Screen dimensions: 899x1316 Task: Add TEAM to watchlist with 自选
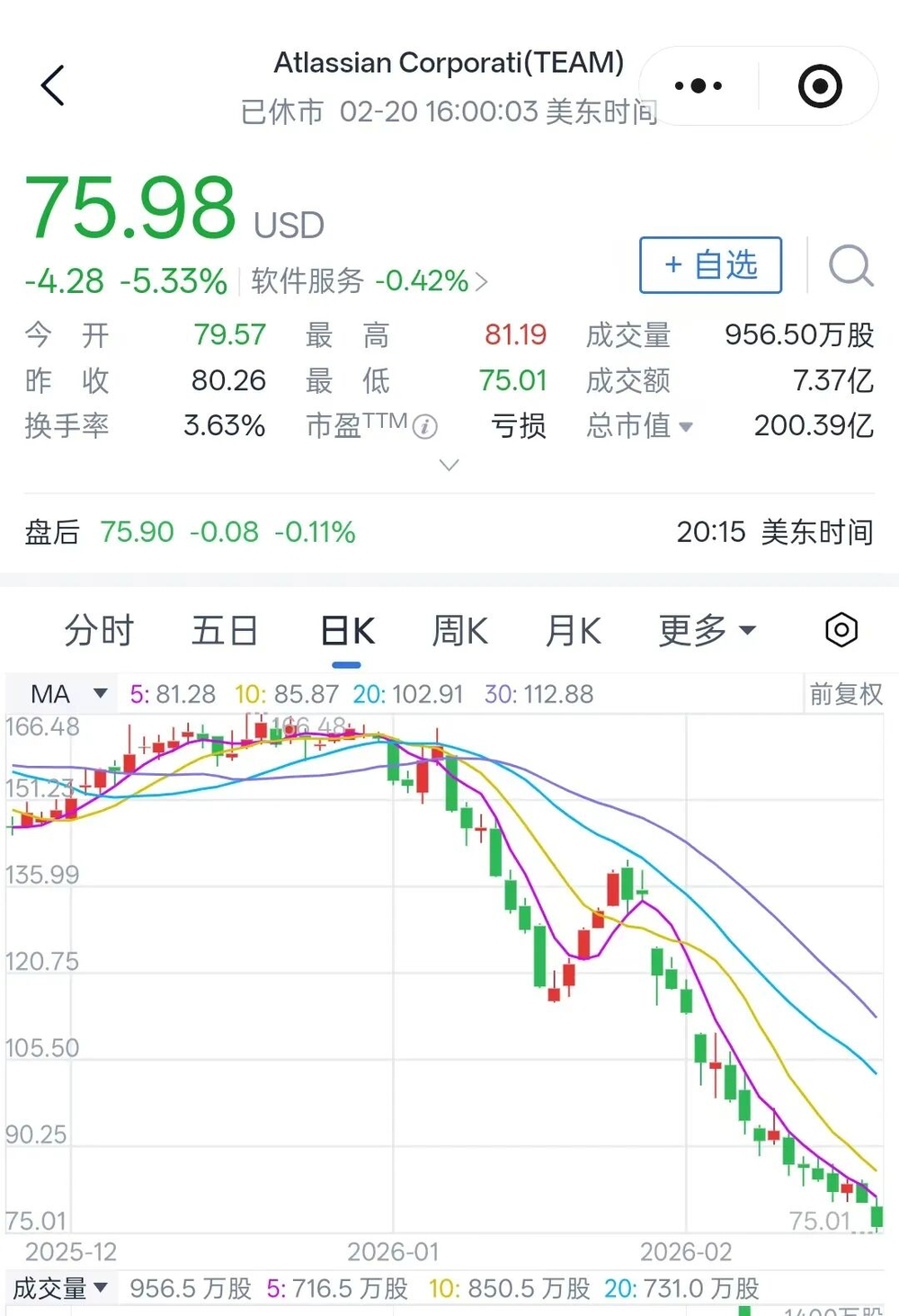[710, 265]
